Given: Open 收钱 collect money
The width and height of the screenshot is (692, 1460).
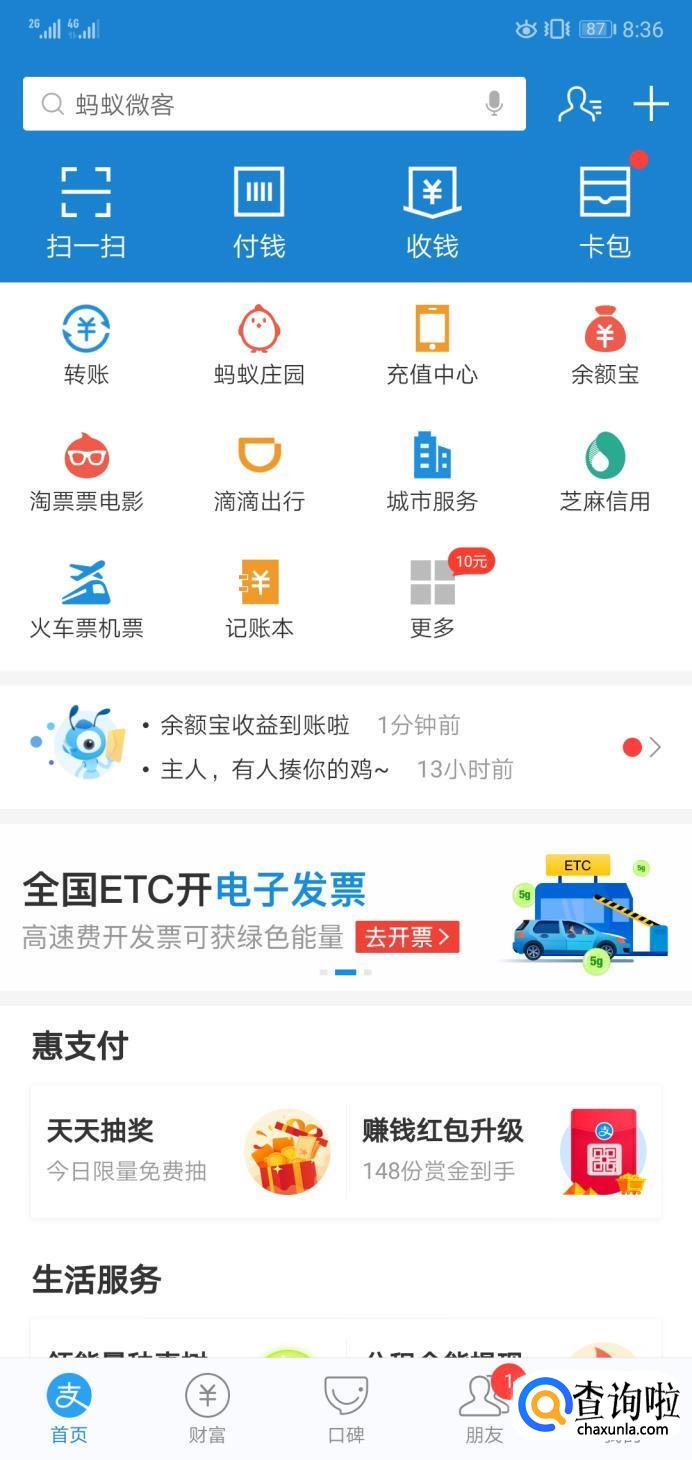Looking at the screenshot, I should (432, 212).
